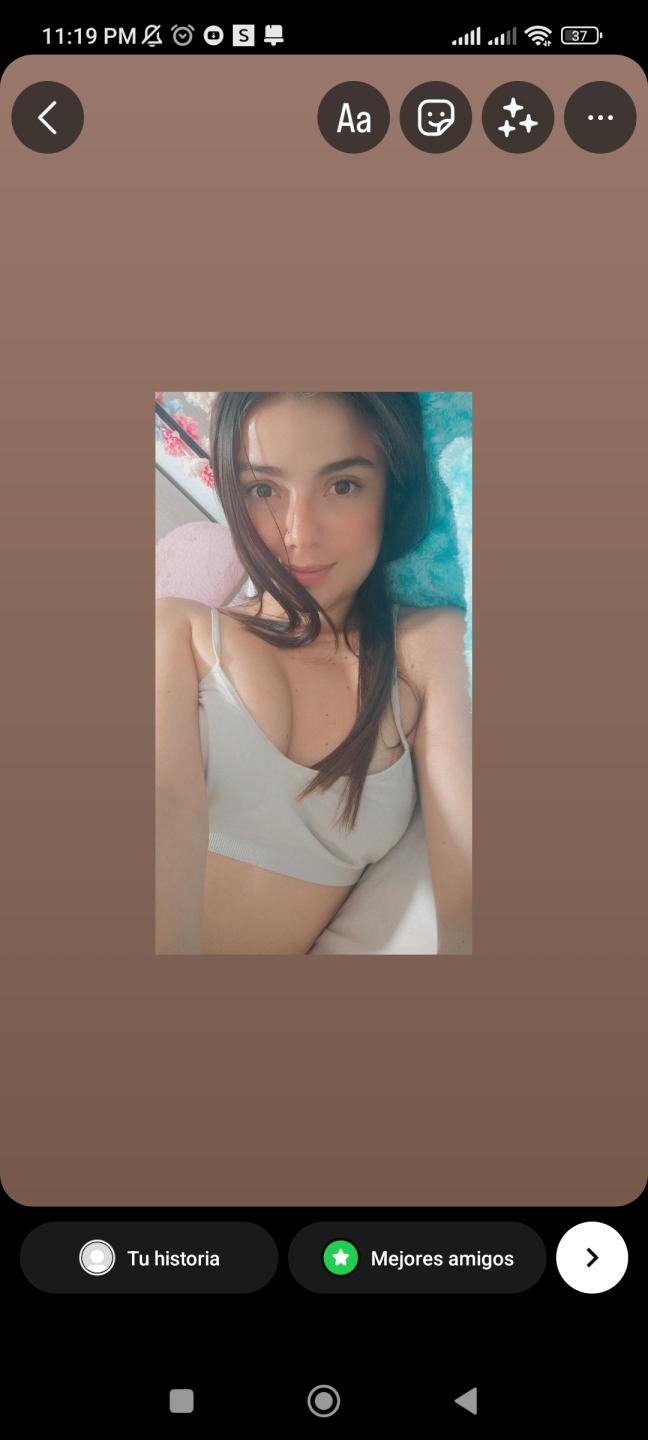Viewport: 648px width, 1440px height.
Task: Go back with the top-left arrow
Action: [x=47, y=118]
